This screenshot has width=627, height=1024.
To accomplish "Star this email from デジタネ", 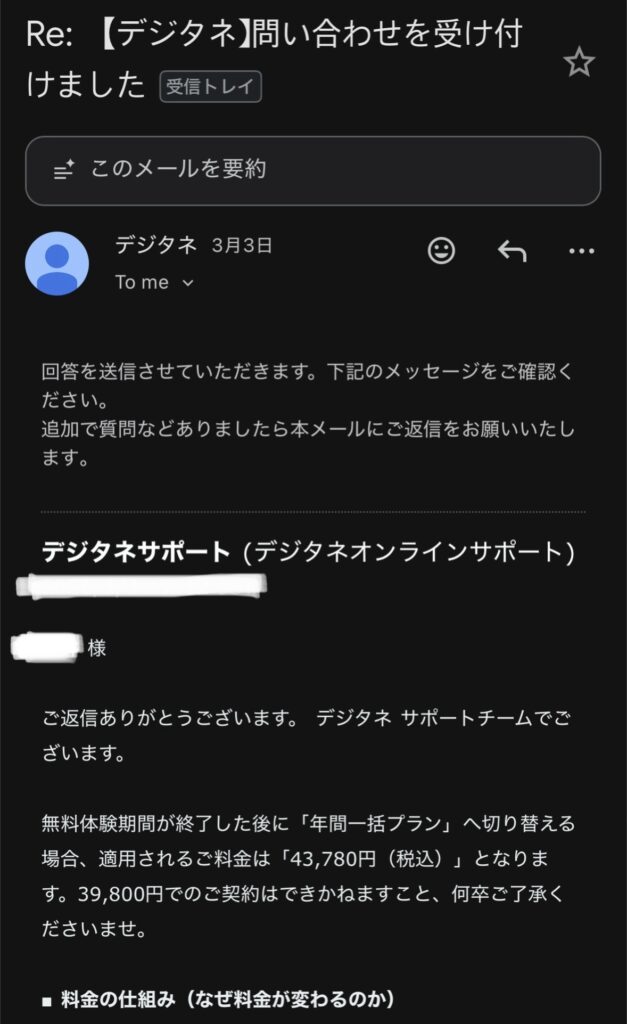I will [x=579, y=63].
